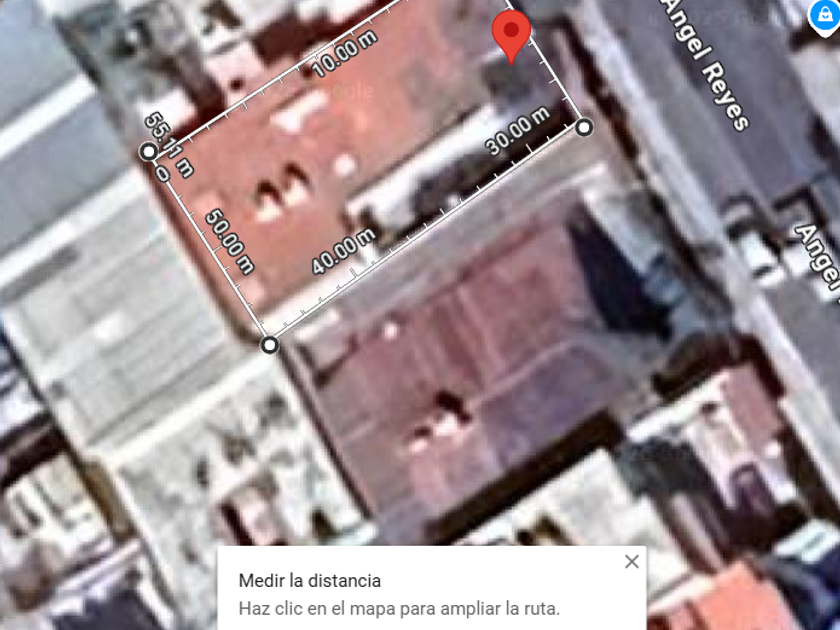This screenshot has width=840, height=630.
Task: Open the blue padlock place marker
Action: coord(824,16)
